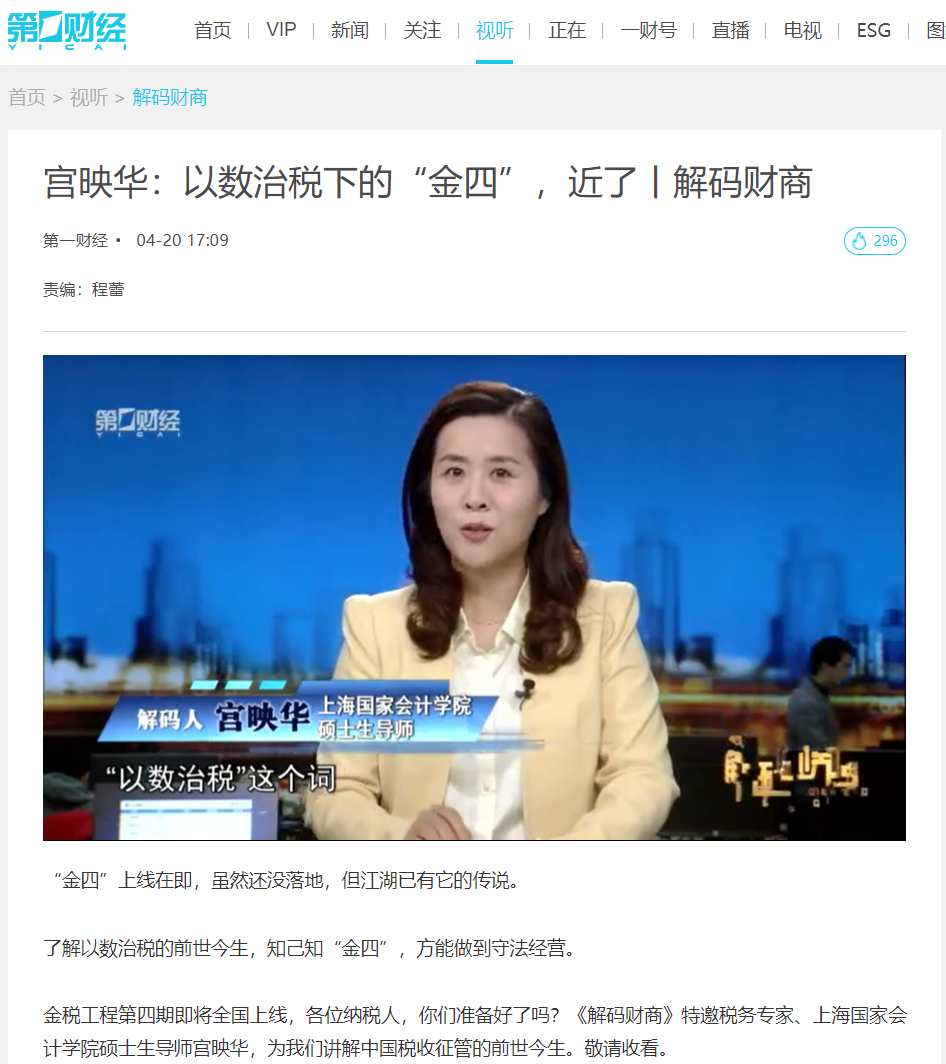Switch to the 新闻 tab
Image resolution: width=946 pixels, height=1064 pixels.
click(350, 30)
